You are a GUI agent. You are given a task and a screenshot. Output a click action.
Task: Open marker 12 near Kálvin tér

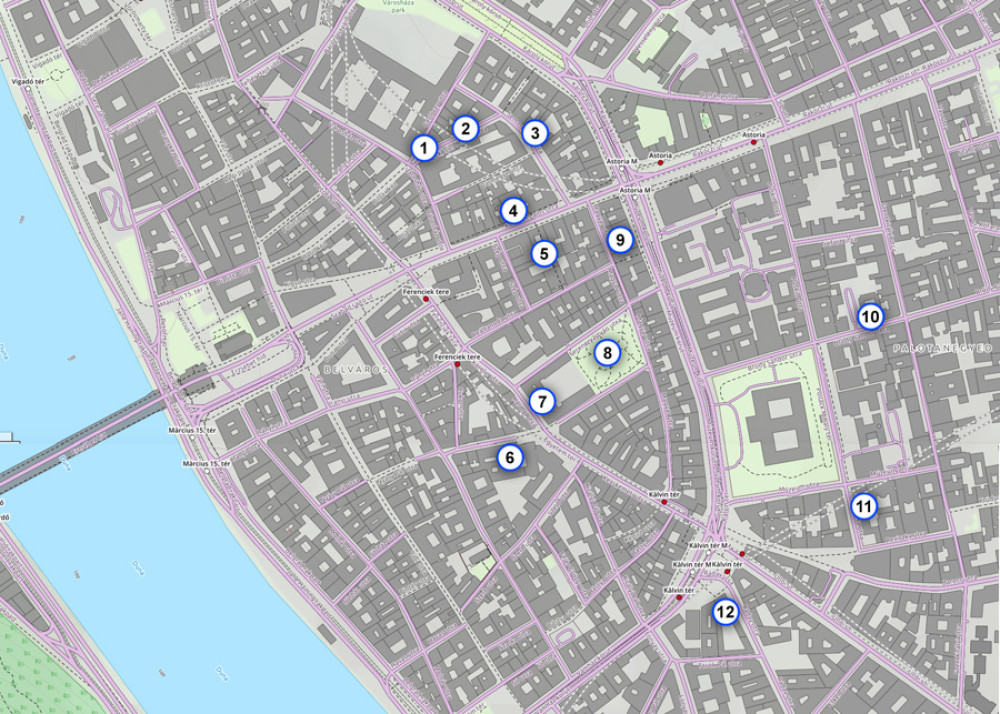(x=725, y=612)
